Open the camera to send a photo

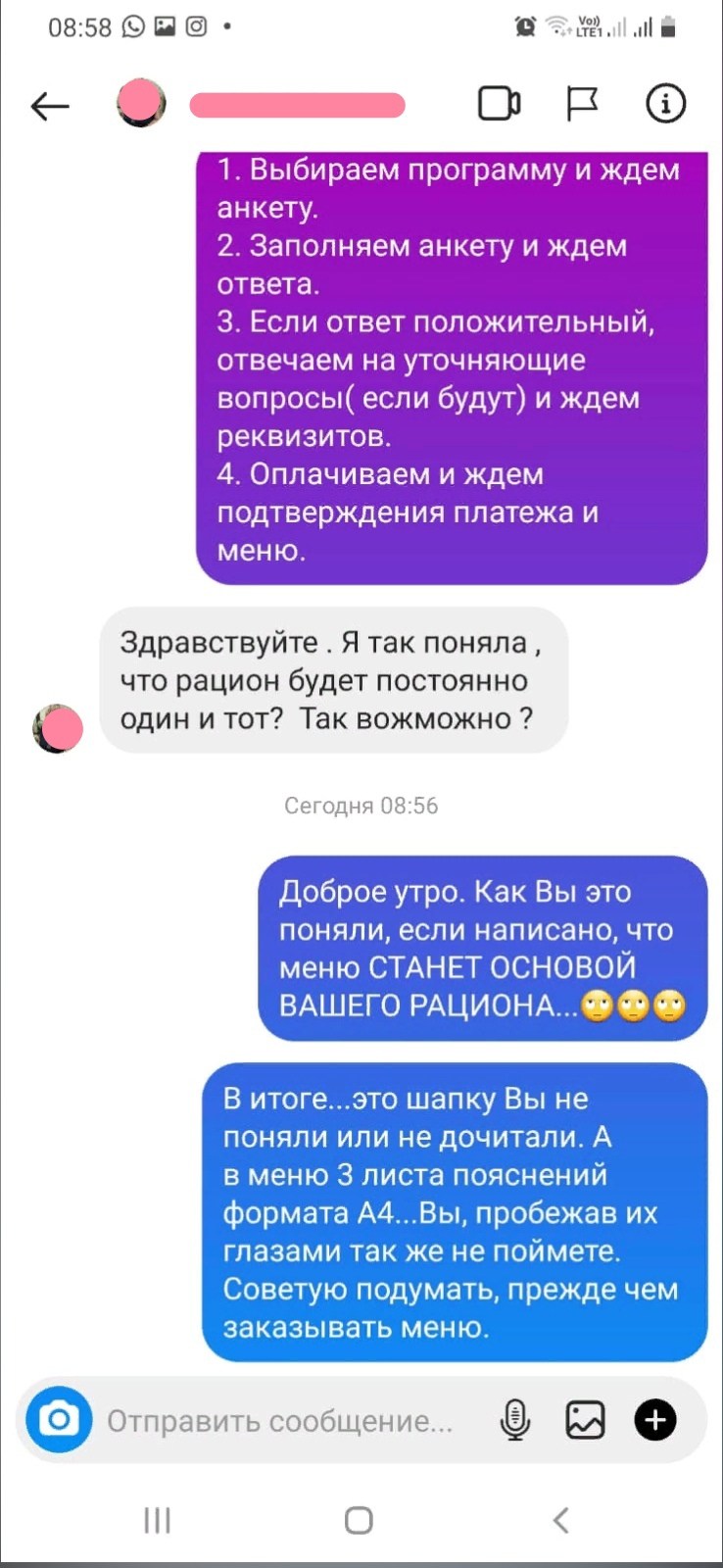point(59,1419)
